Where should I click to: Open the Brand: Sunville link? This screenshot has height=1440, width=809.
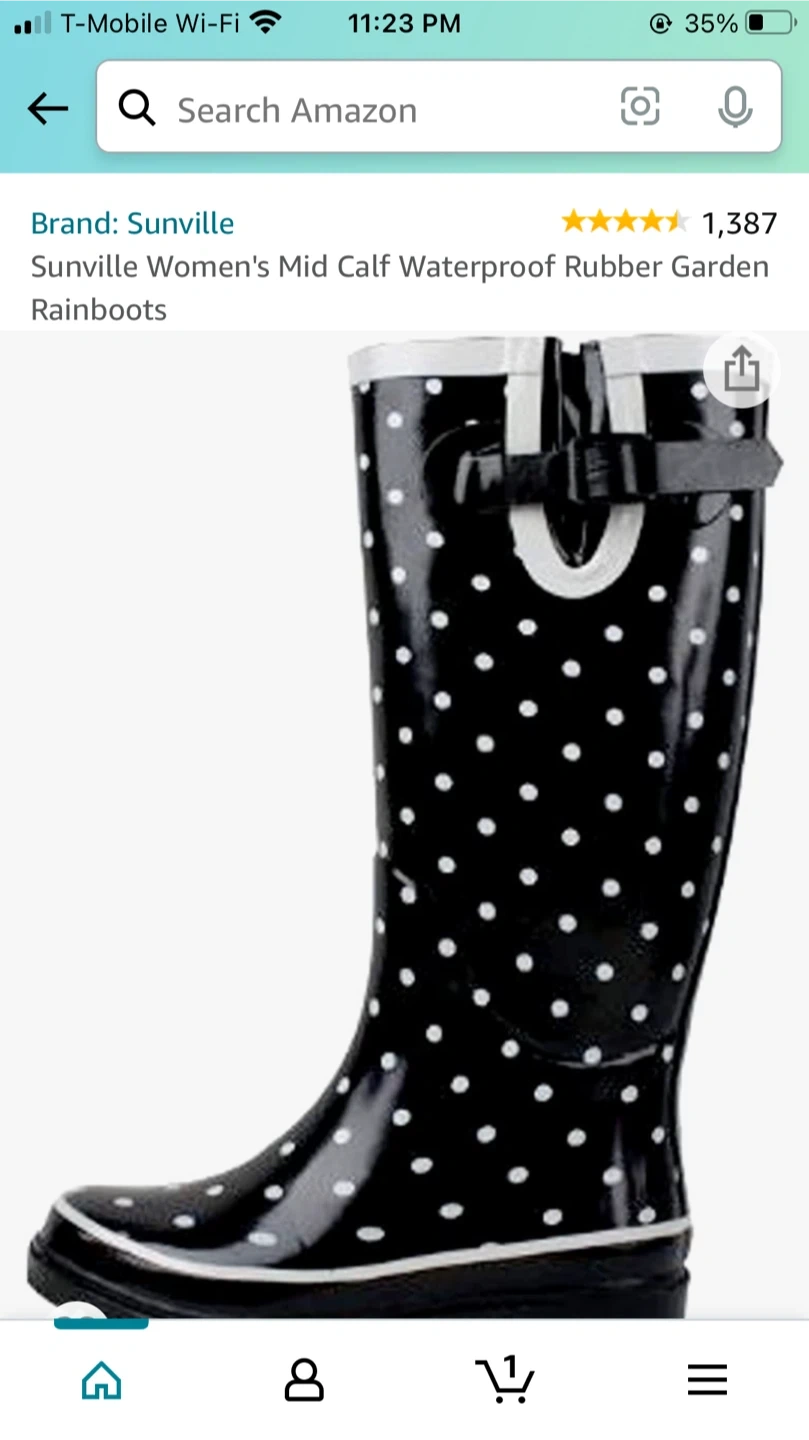click(132, 223)
